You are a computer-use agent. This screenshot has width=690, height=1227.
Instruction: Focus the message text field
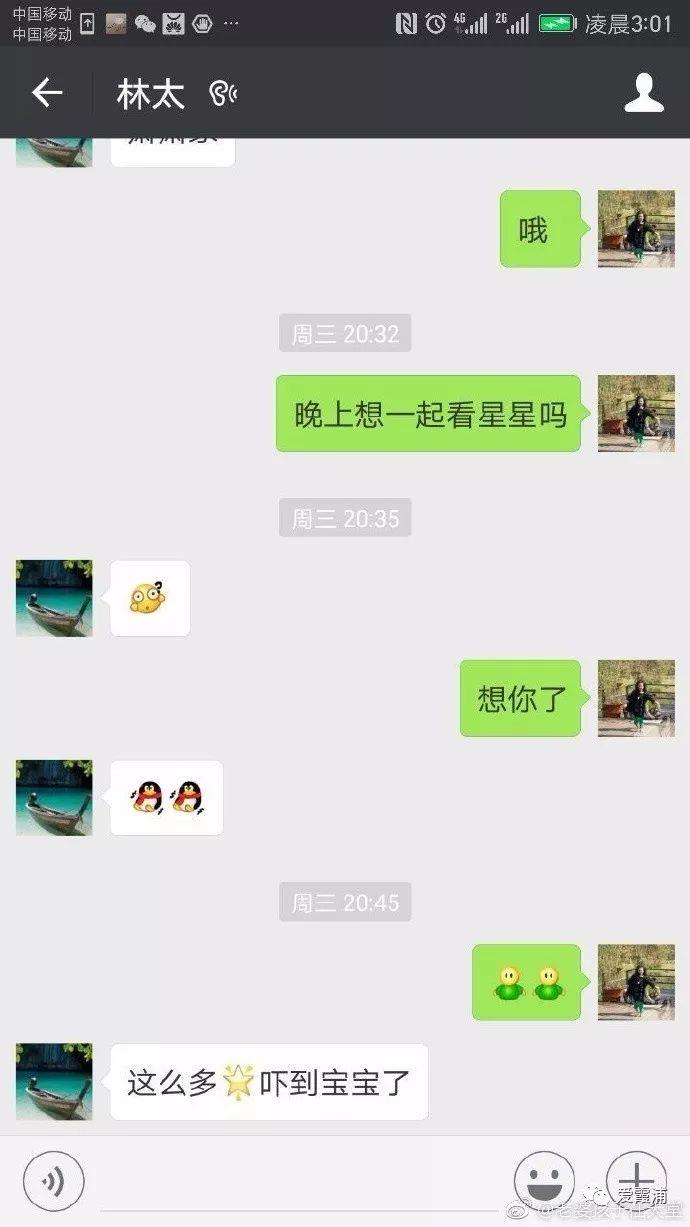(x=300, y=1181)
